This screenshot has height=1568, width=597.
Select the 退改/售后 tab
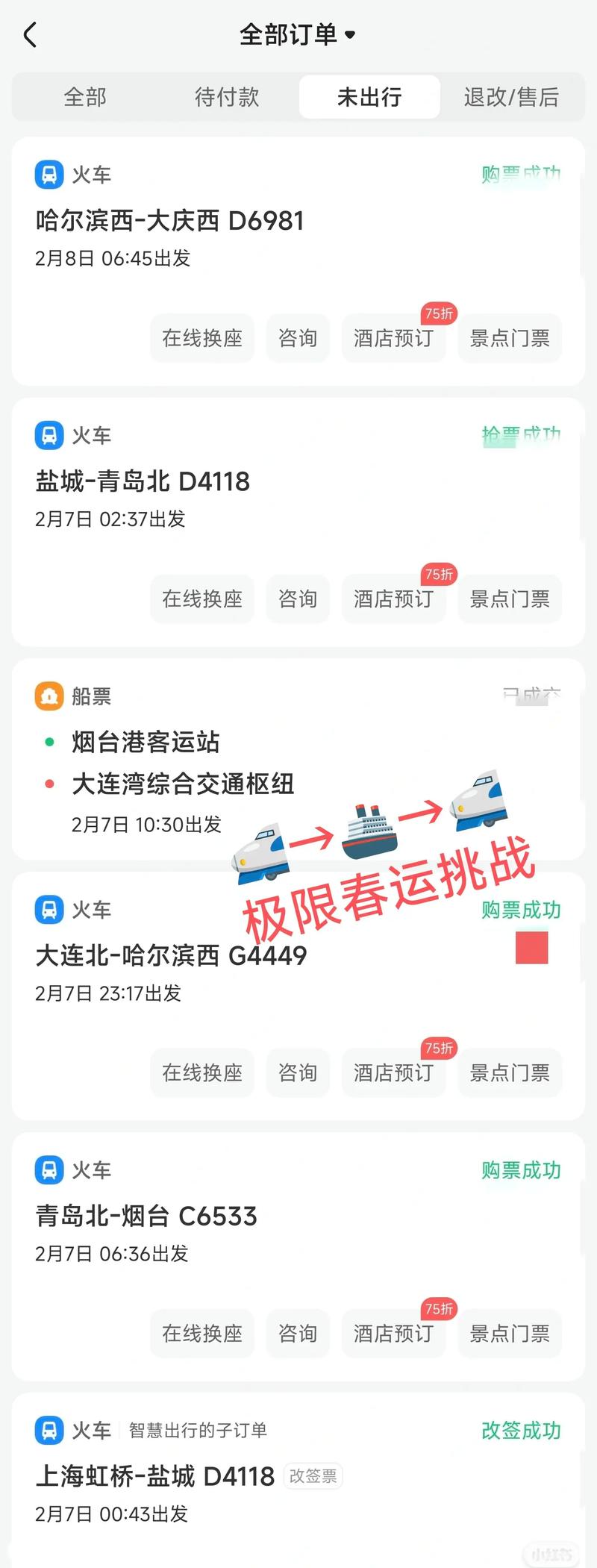click(x=513, y=97)
